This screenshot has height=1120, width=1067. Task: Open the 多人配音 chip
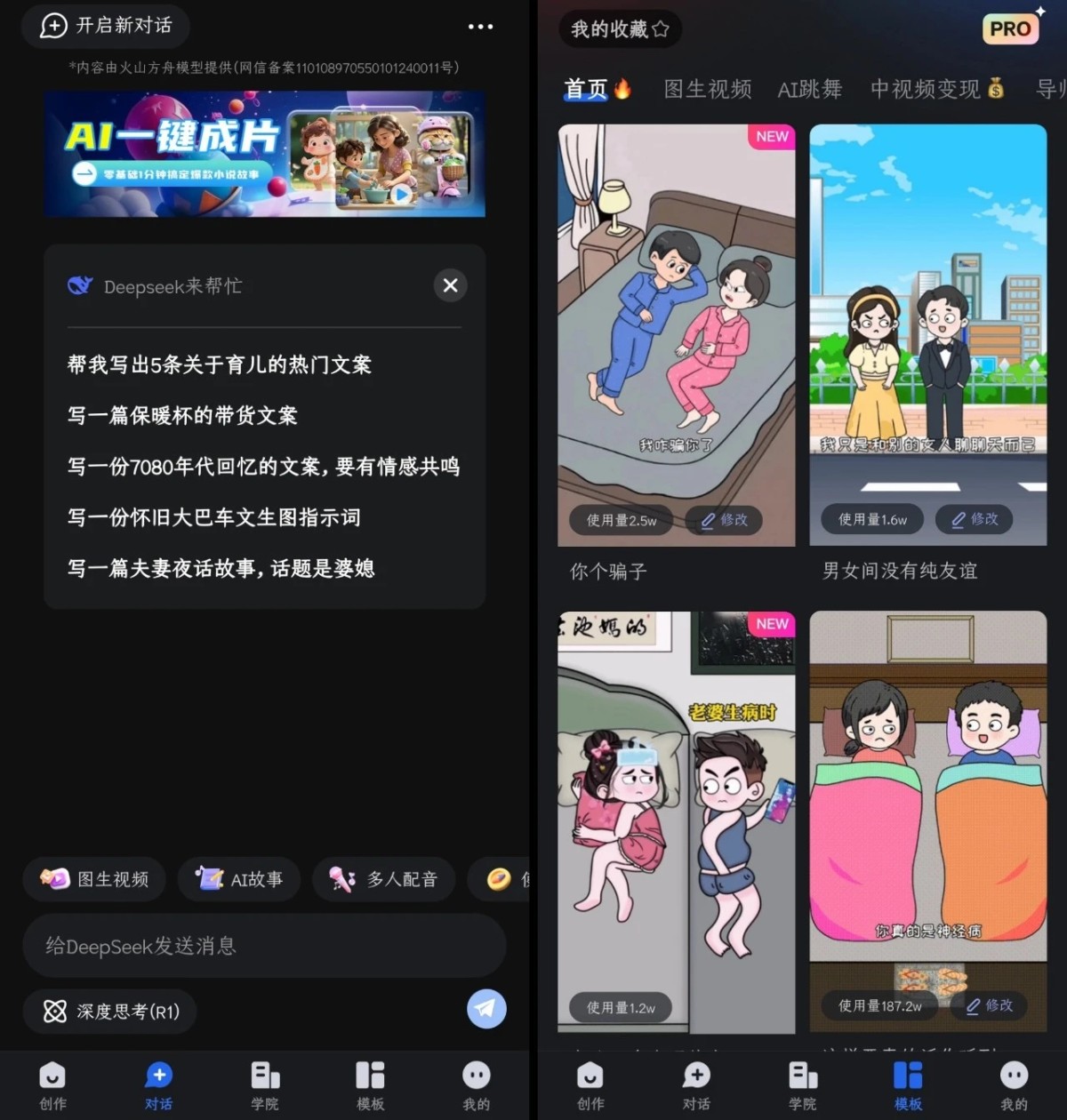pos(384,879)
